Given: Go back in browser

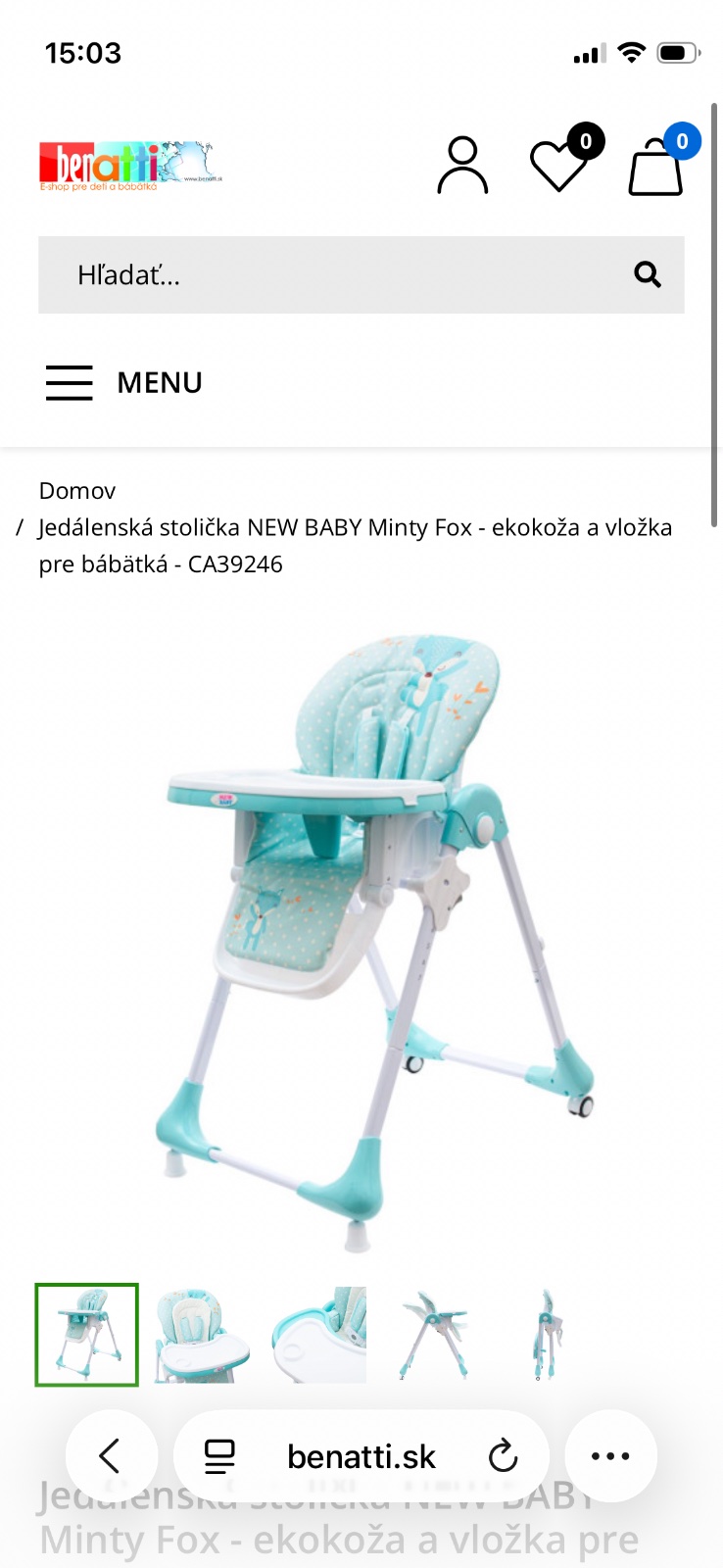Looking at the screenshot, I should [111, 1456].
